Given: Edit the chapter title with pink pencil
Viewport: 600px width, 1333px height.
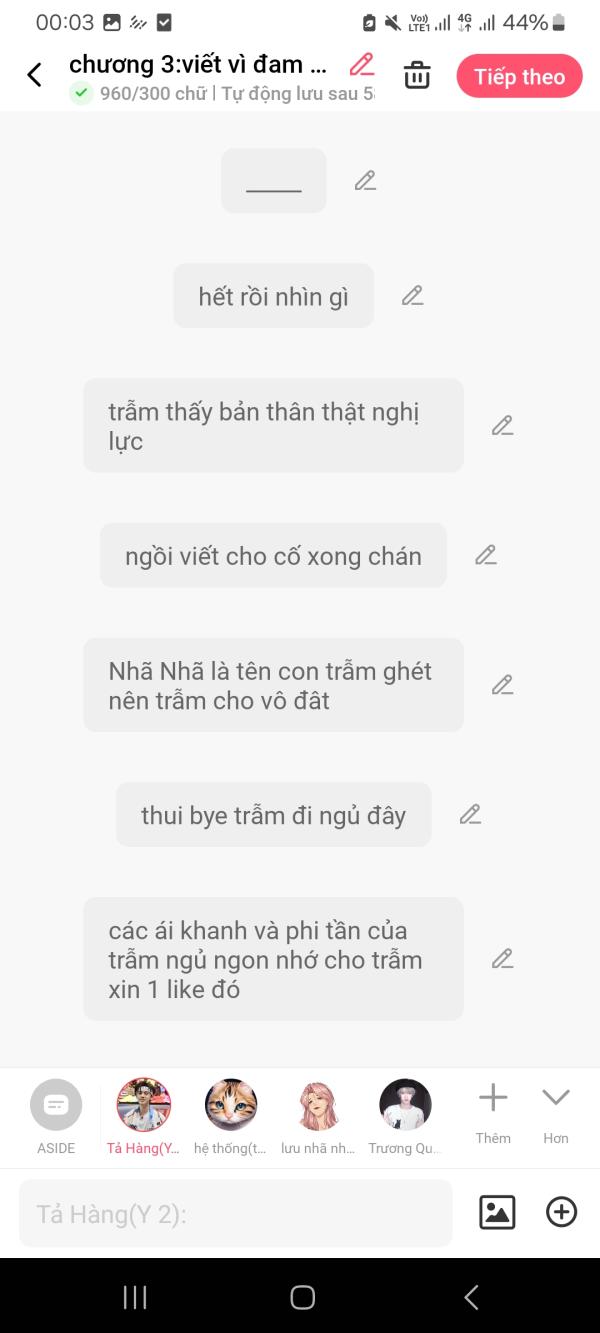Looking at the screenshot, I should pyautogui.click(x=362, y=65).
